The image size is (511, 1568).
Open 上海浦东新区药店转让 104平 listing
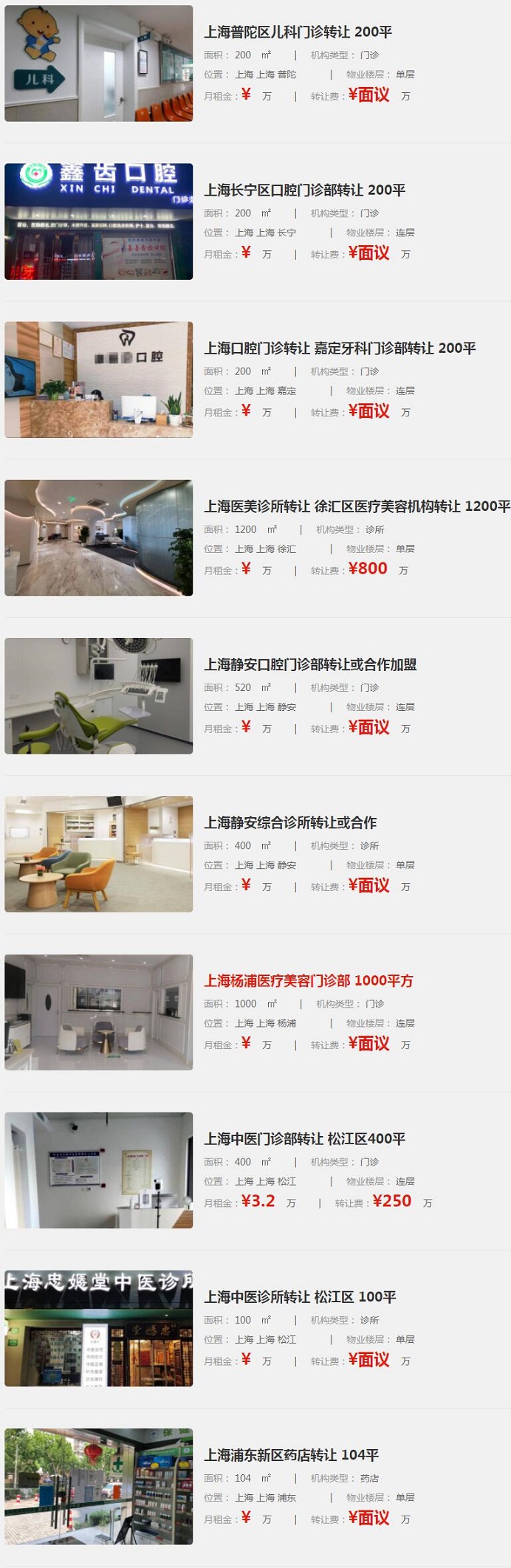[x=291, y=1454]
